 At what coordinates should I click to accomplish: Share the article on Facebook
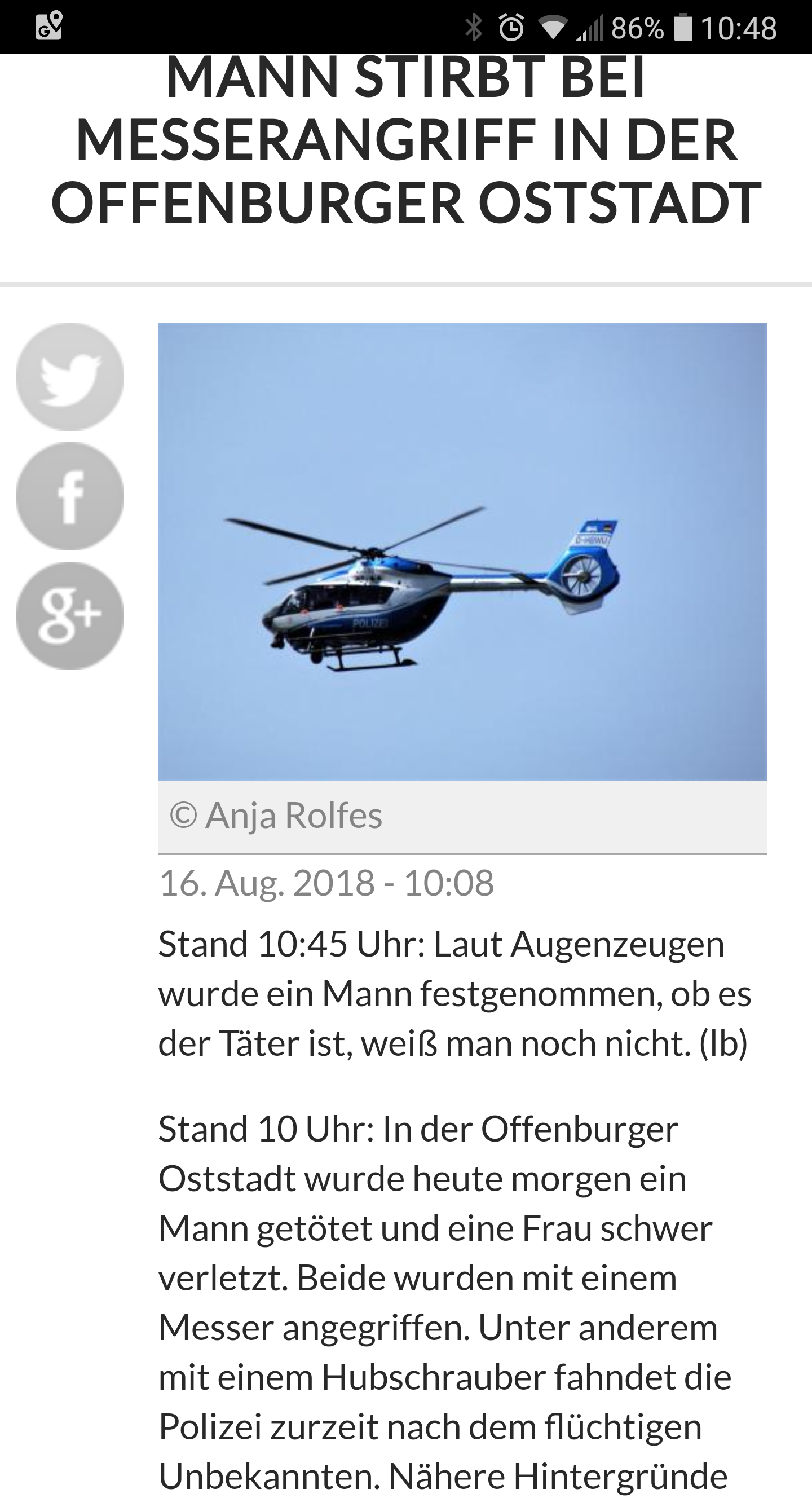[x=69, y=496]
